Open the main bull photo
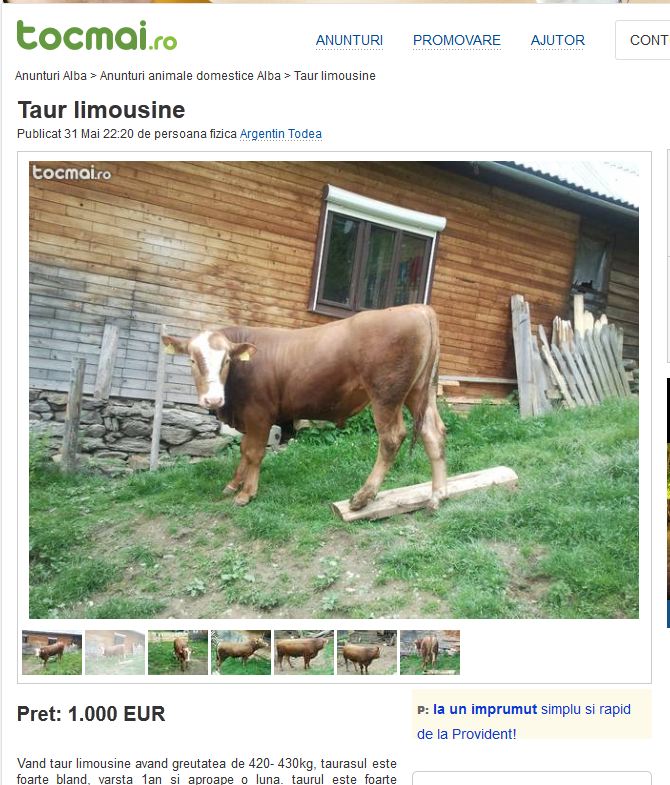The height and width of the screenshot is (785, 670). coord(333,390)
